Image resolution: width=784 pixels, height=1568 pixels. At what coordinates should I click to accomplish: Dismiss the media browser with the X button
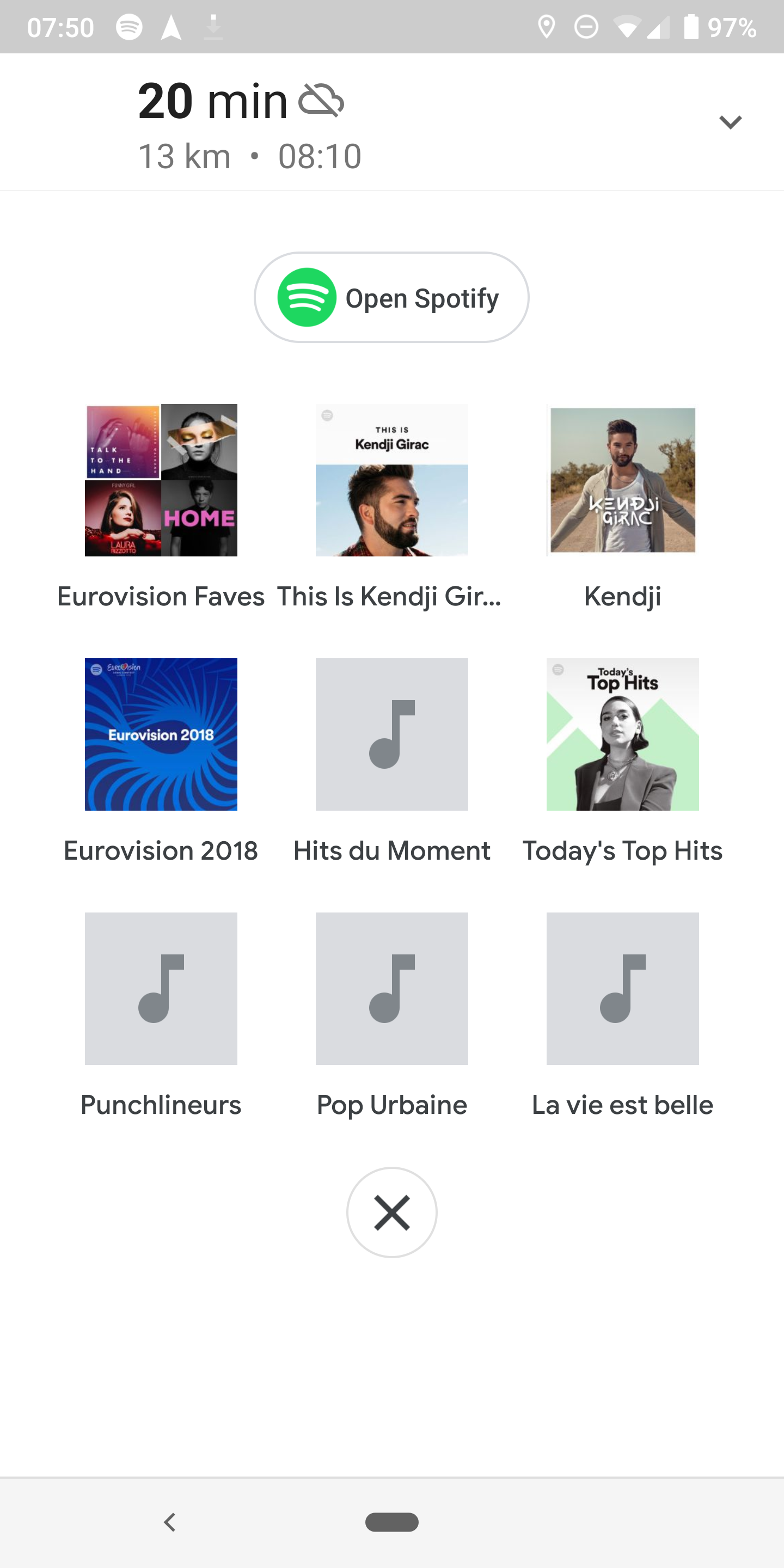pyautogui.click(x=391, y=1212)
